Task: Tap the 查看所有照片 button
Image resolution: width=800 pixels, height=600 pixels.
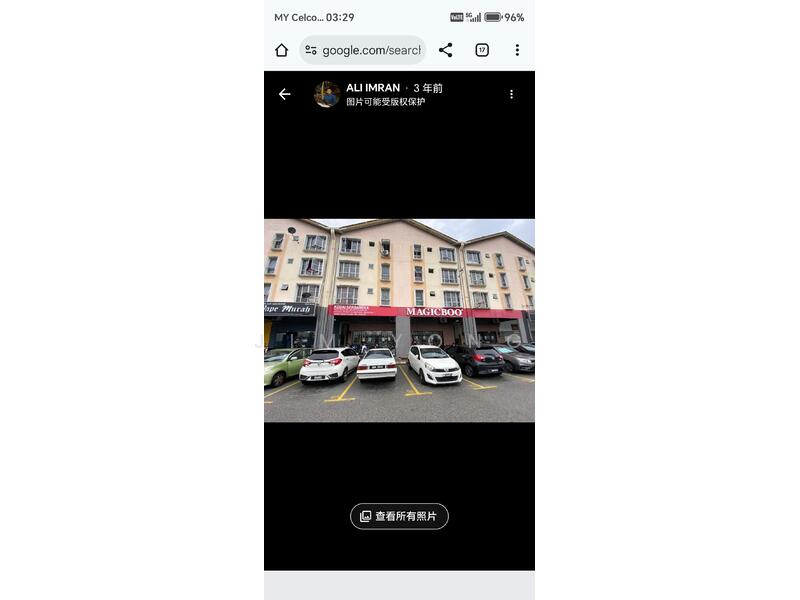Action: [399, 516]
